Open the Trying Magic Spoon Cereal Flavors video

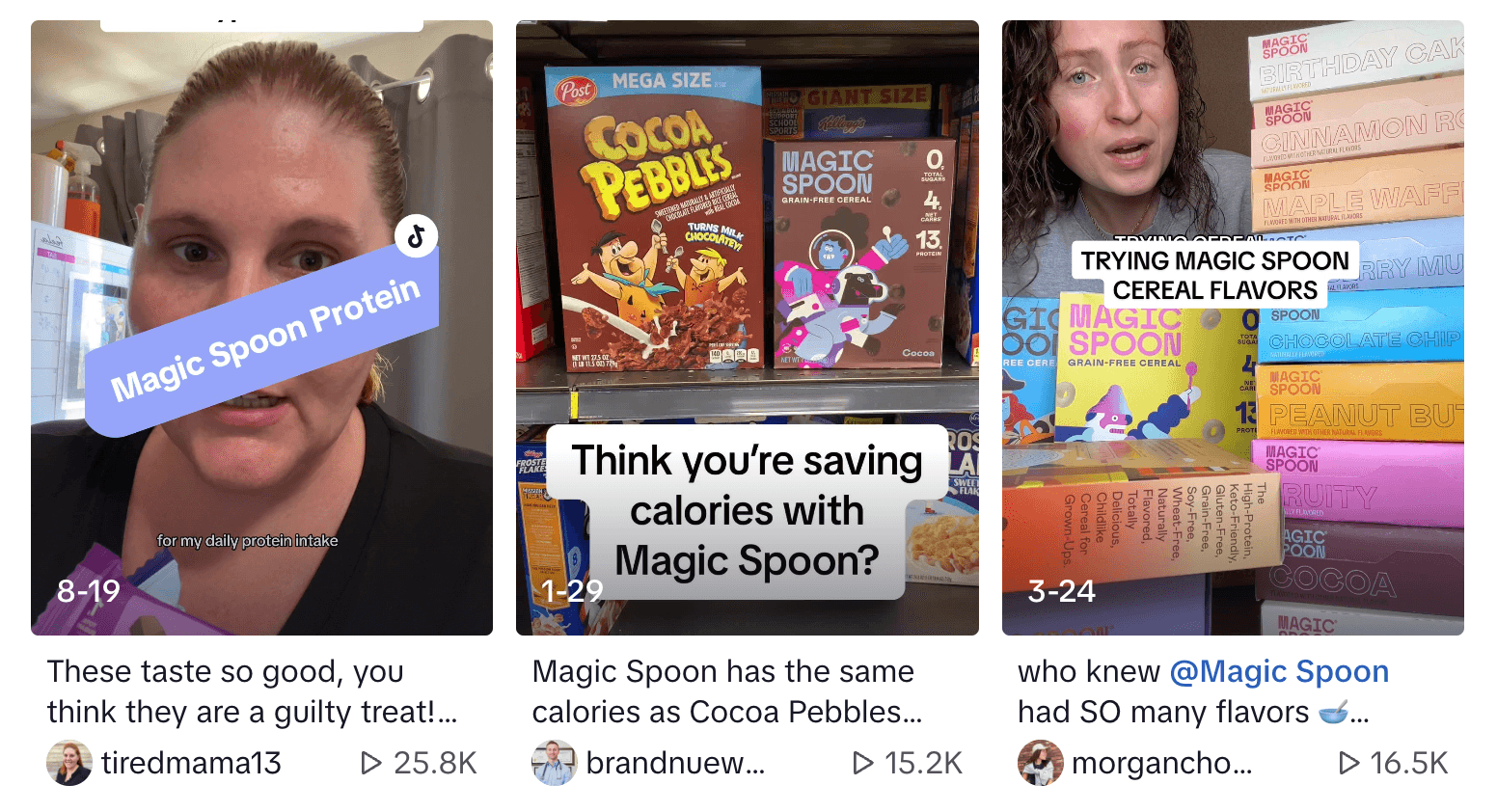1232,328
